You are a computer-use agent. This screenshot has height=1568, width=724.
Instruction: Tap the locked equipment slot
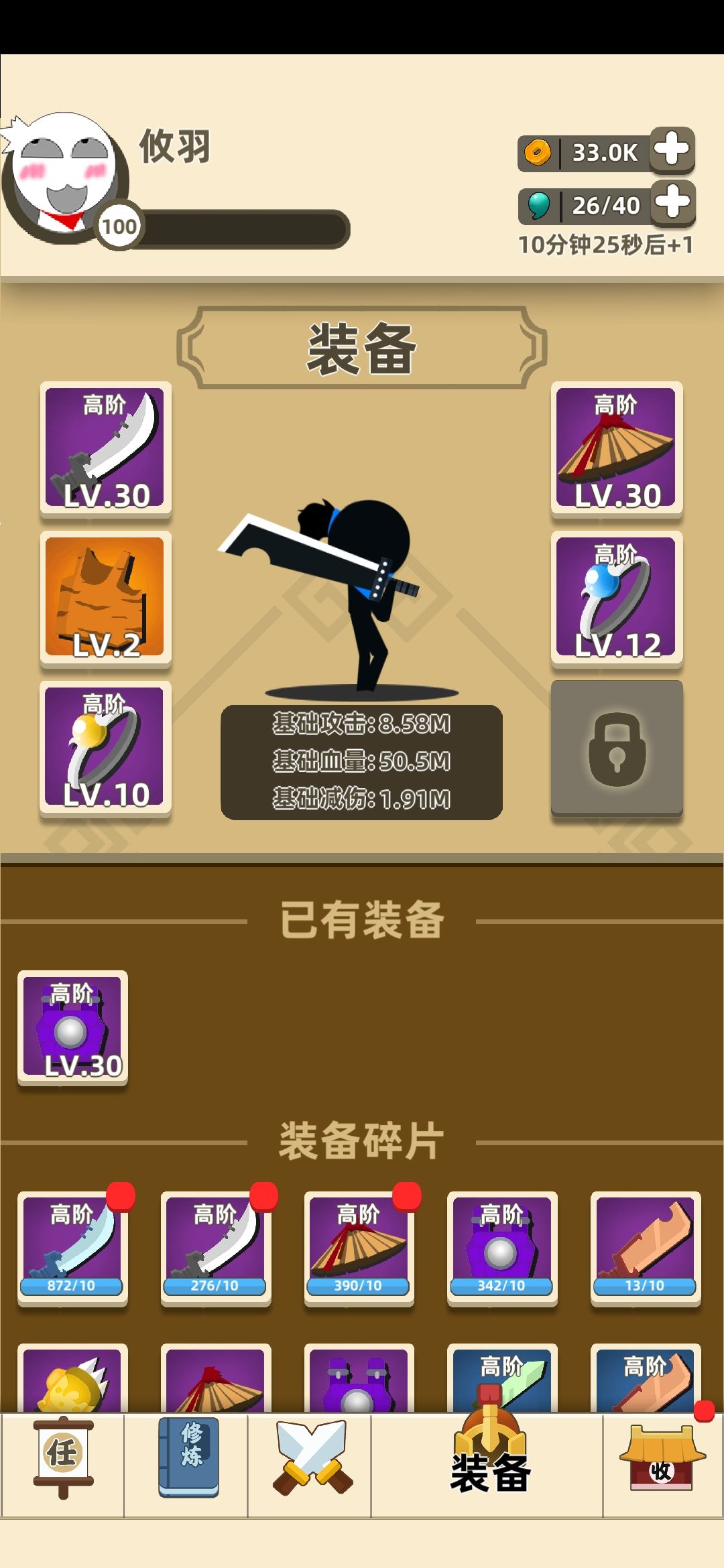coord(616,748)
